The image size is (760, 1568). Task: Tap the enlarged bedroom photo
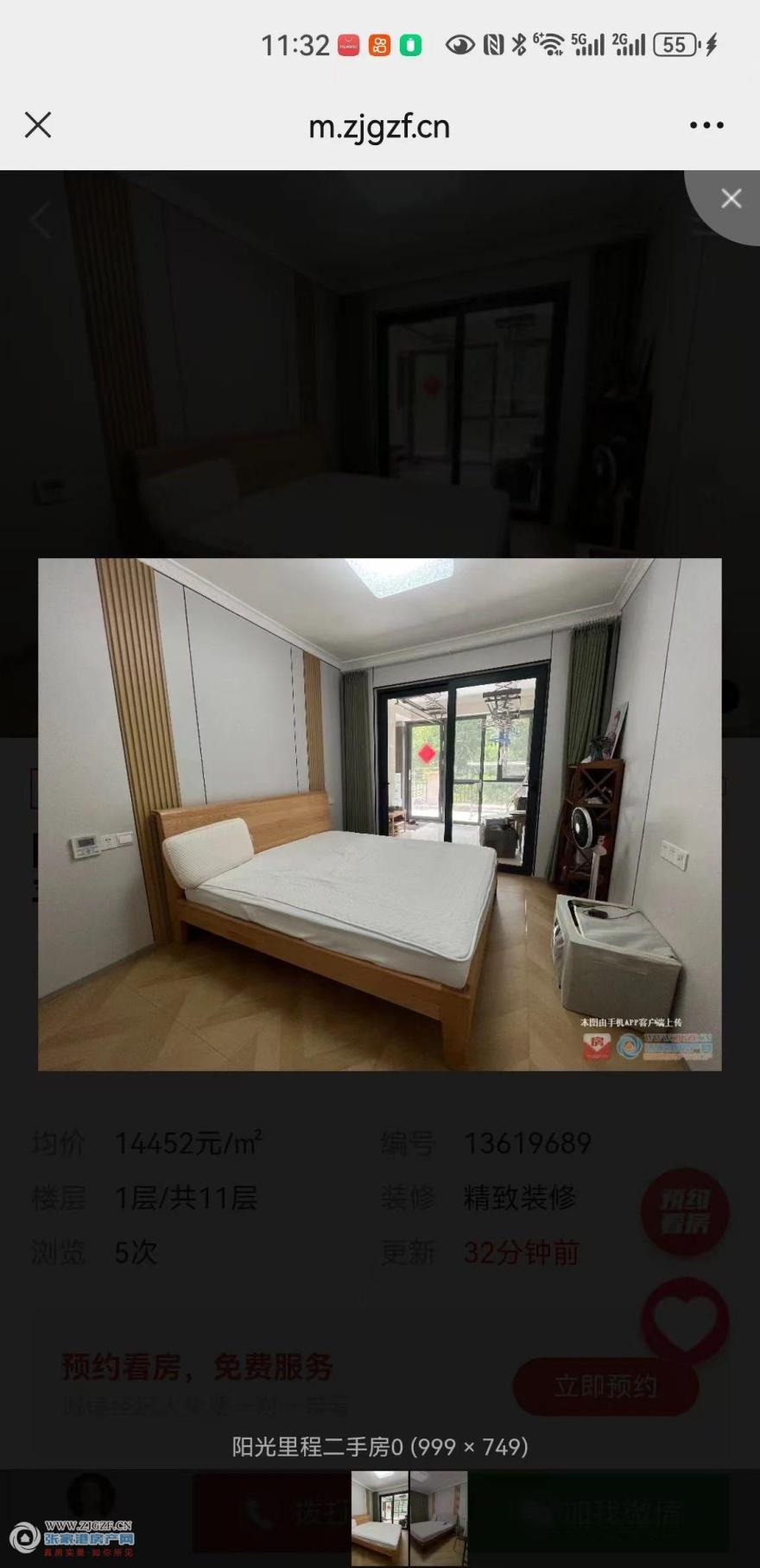[x=379, y=814]
